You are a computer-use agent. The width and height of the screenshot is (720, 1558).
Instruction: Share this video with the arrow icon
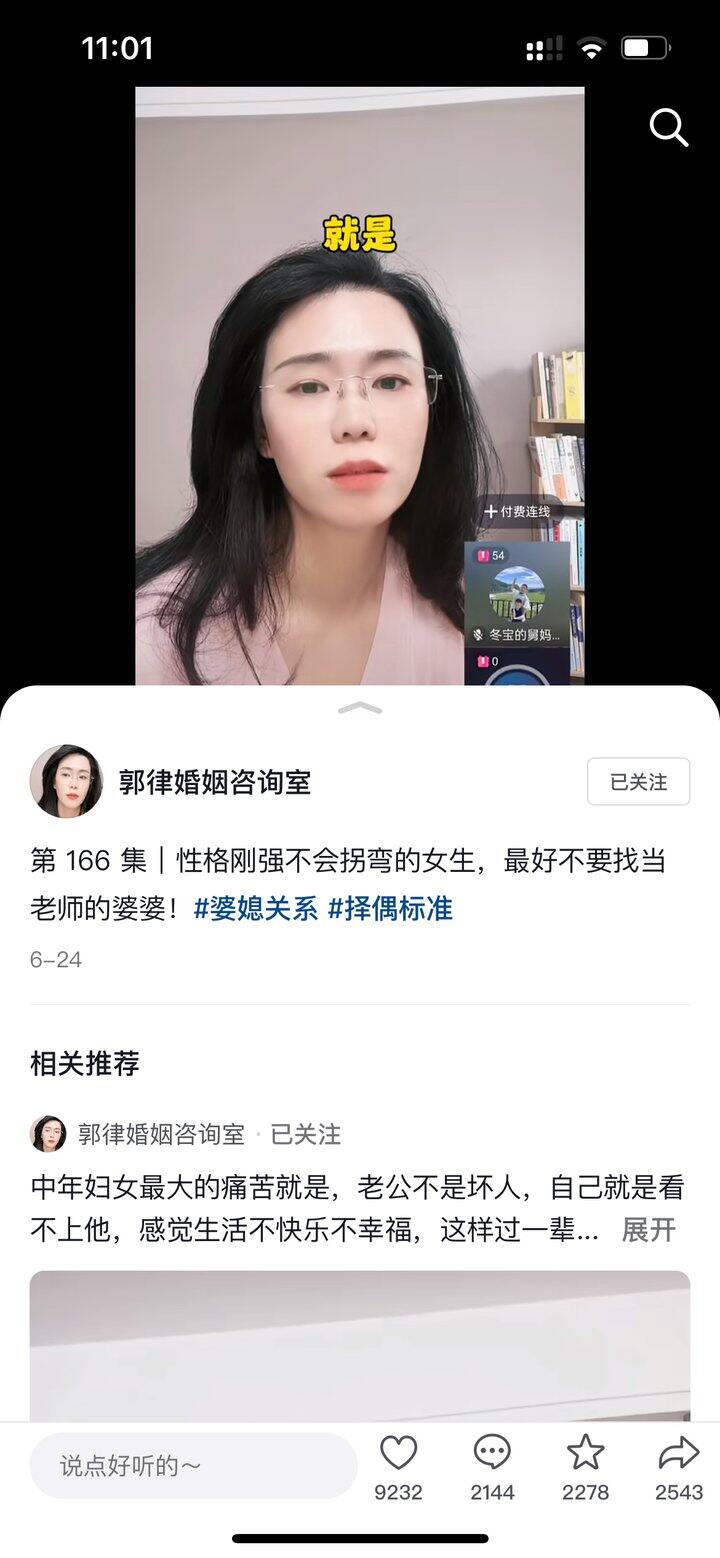679,1453
